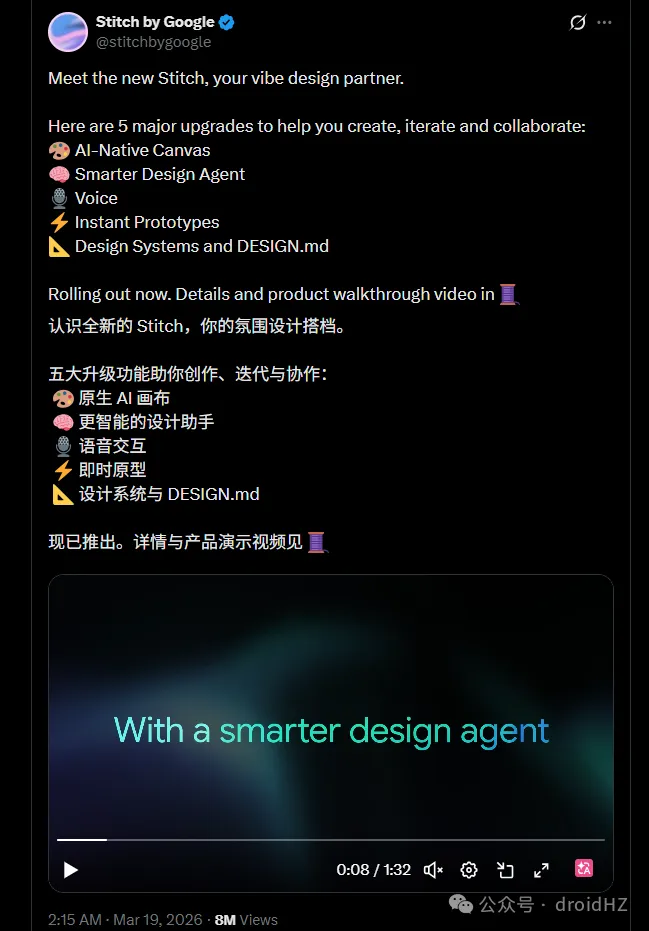The width and height of the screenshot is (649, 931).
Task: Open video playback settings gear
Action: [x=469, y=870]
